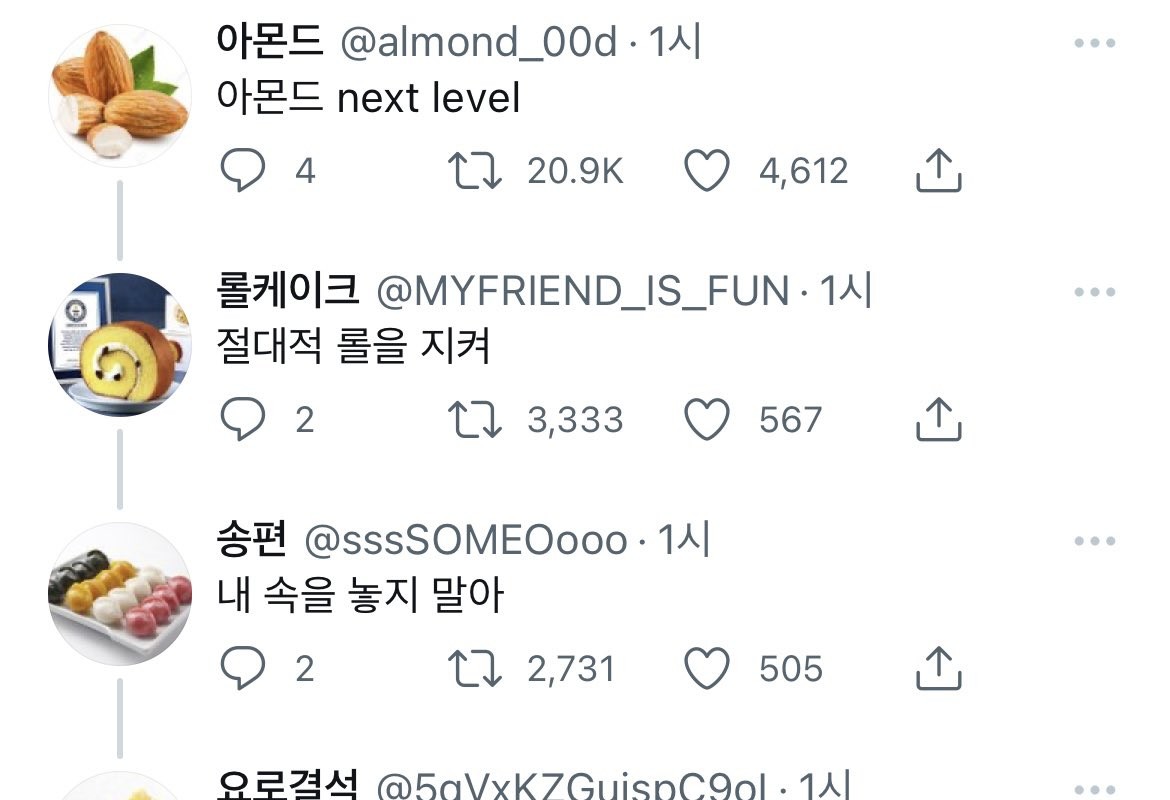Open @MYFRIEND_IS_FUN profile from the username
The height and width of the screenshot is (800, 1170).
[x=587, y=292]
